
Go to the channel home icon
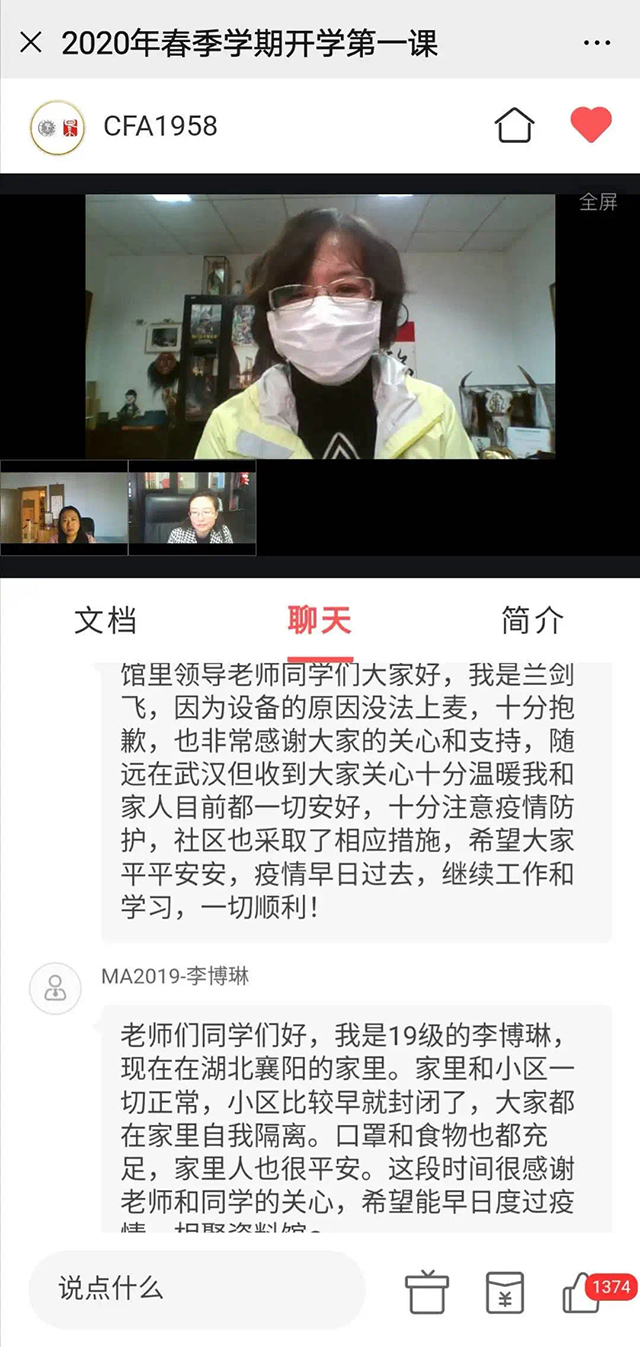coord(514,126)
